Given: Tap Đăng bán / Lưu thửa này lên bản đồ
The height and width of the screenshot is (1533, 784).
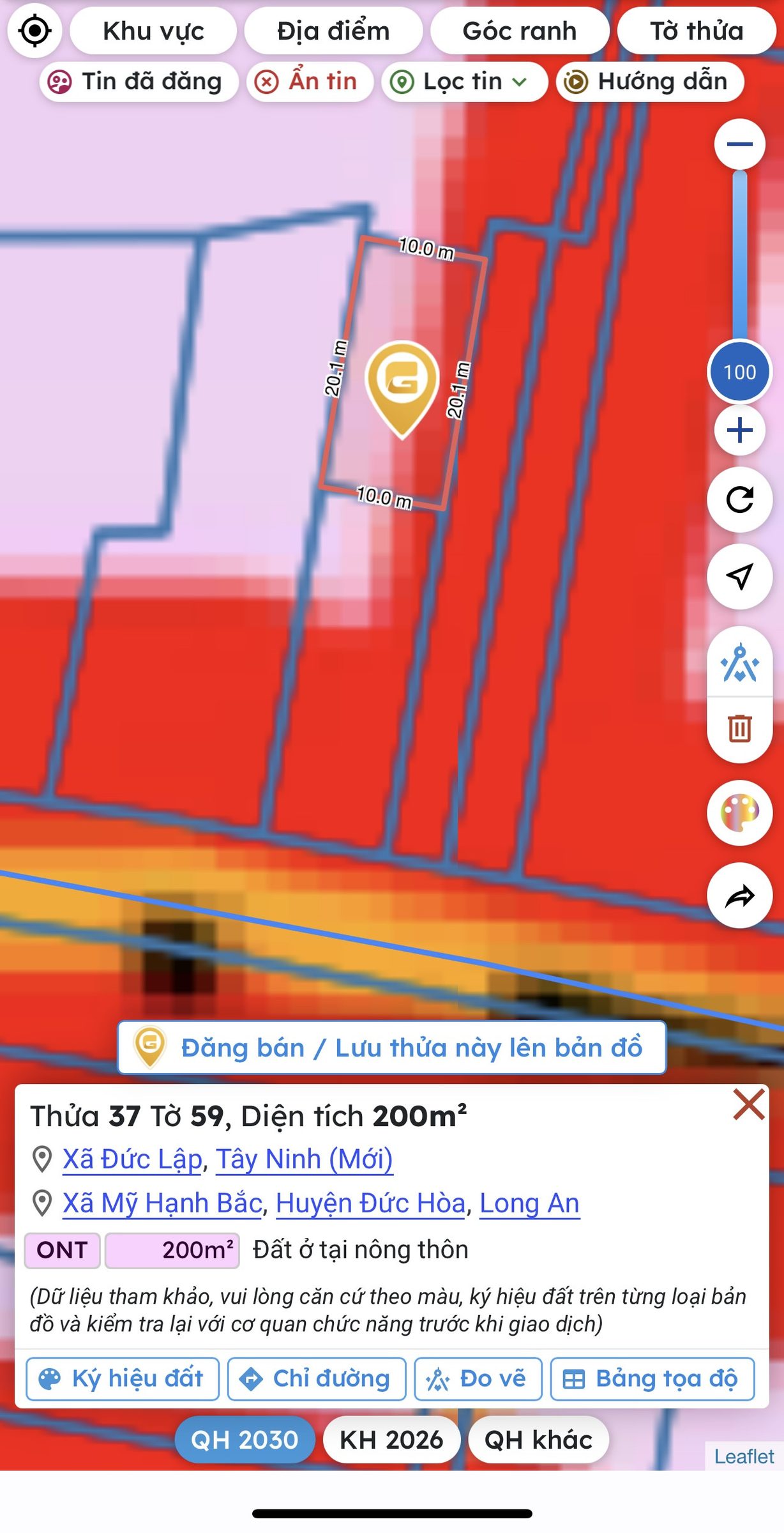Looking at the screenshot, I should (x=392, y=1048).
